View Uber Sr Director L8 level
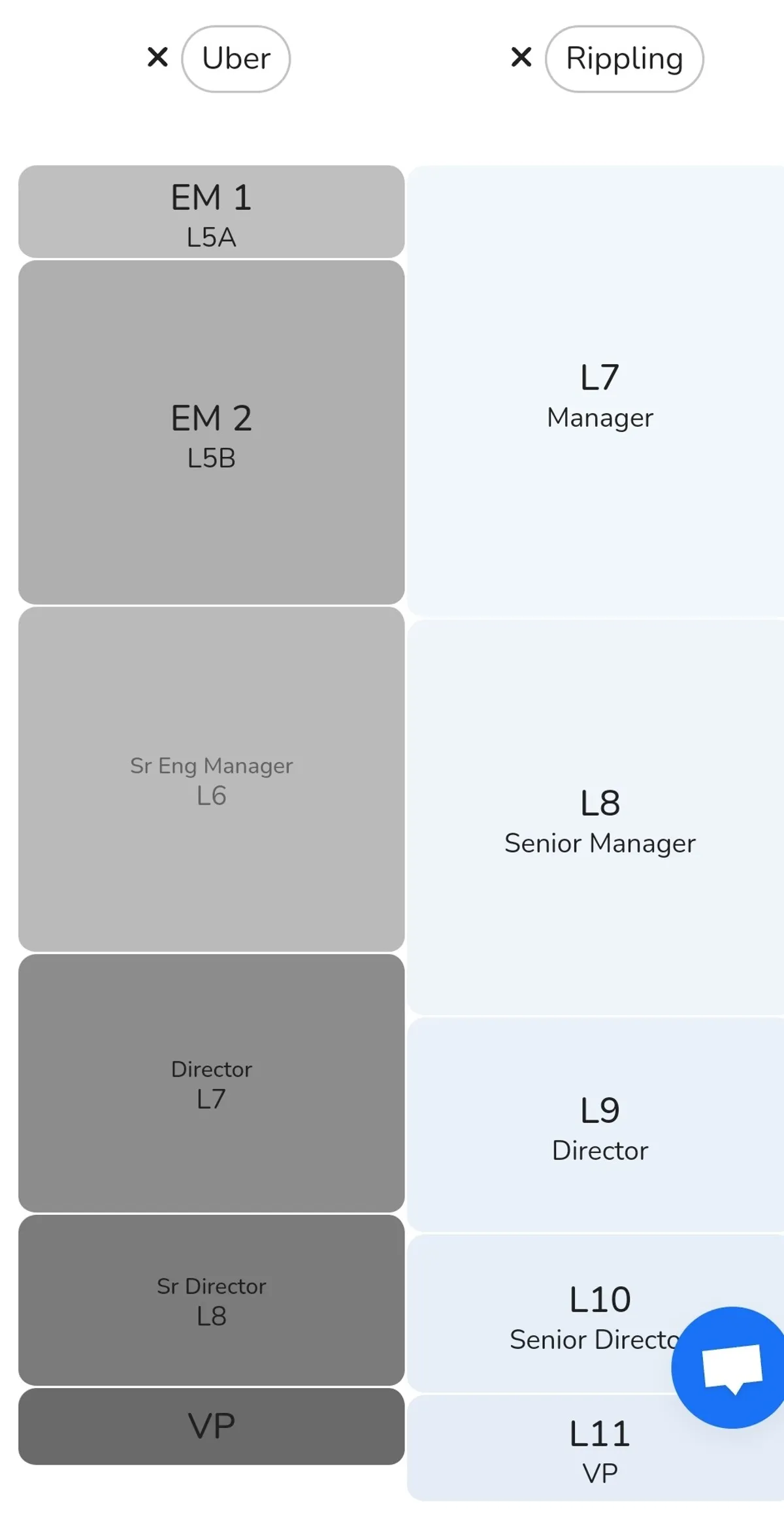Viewport: 784px width, 1513px height. (211, 1300)
